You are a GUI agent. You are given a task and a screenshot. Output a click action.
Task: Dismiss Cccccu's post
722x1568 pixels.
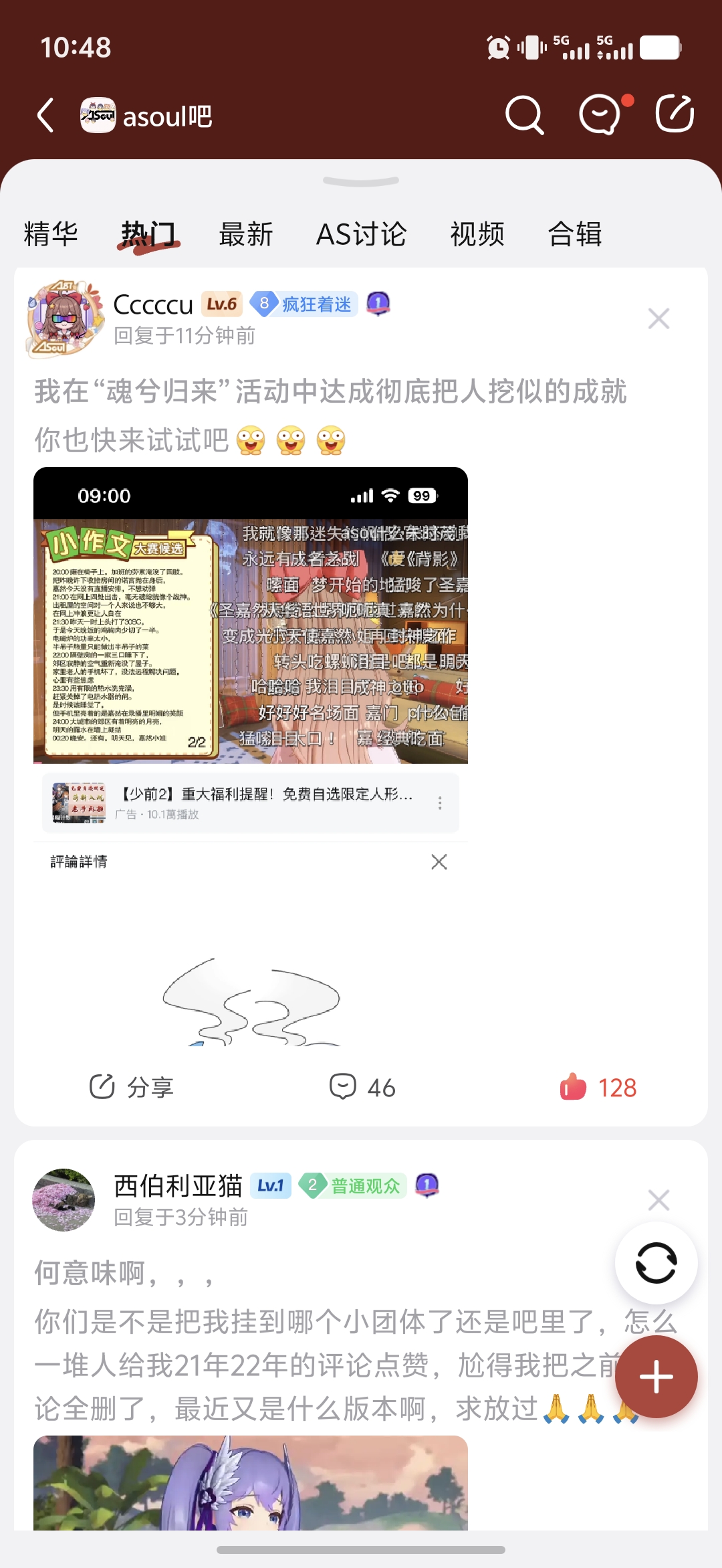pos(658,318)
